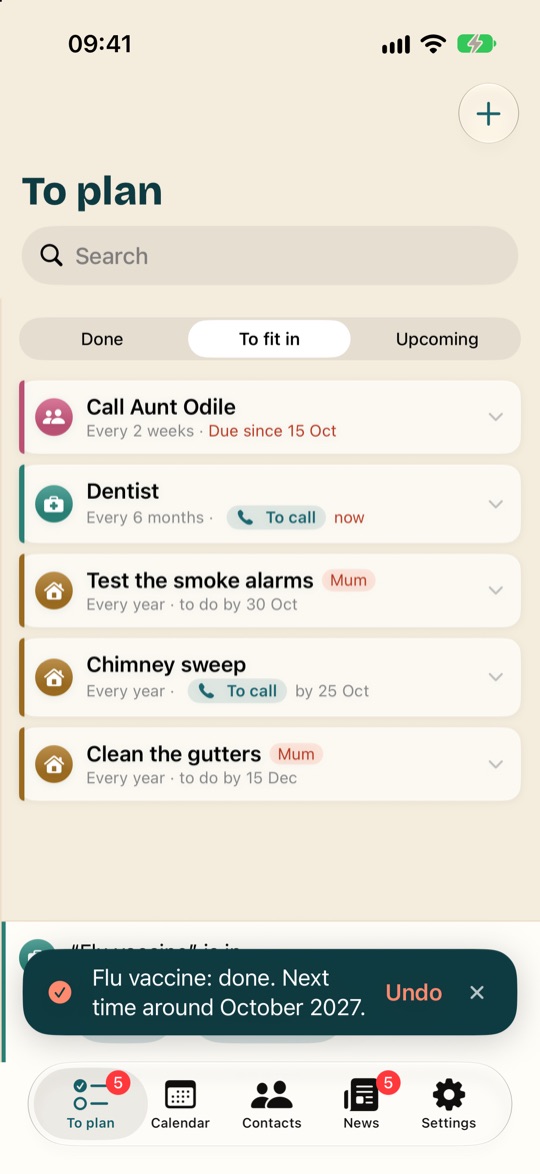Viewport: 540px width, 1174px height.
Task: Select the To plan tab
Action: coord(91,1104)
